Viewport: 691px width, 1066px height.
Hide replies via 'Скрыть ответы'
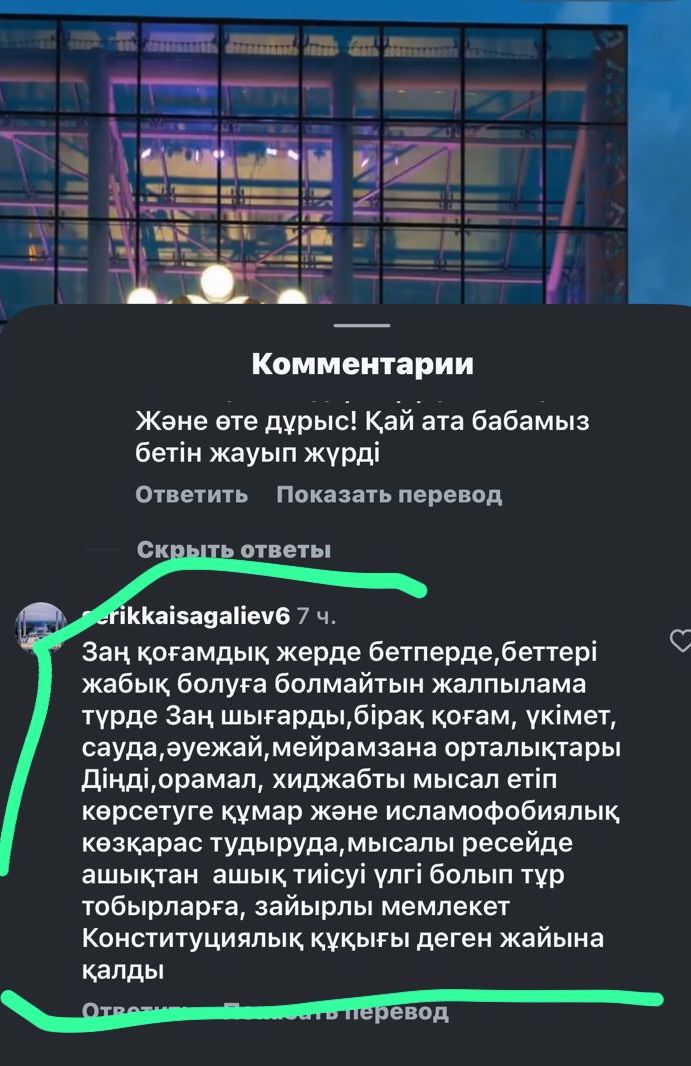click(x=233, y=550)
